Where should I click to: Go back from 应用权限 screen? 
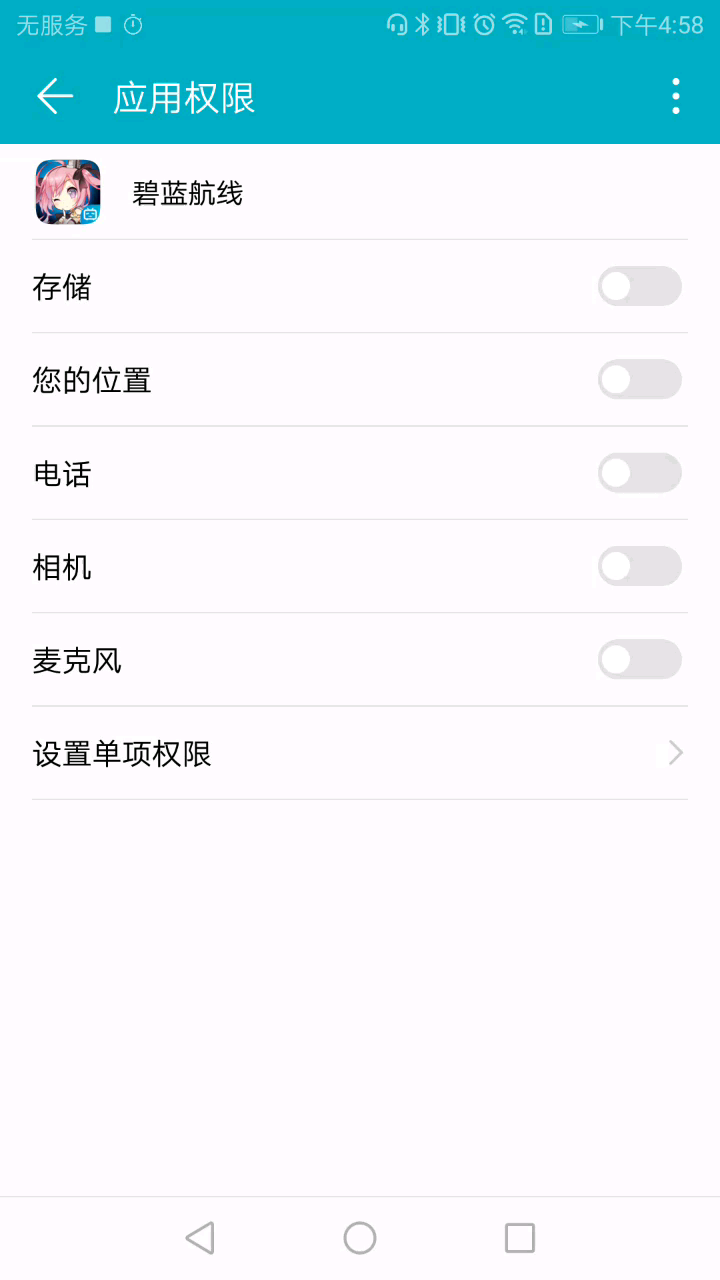[x=55, y=97]
